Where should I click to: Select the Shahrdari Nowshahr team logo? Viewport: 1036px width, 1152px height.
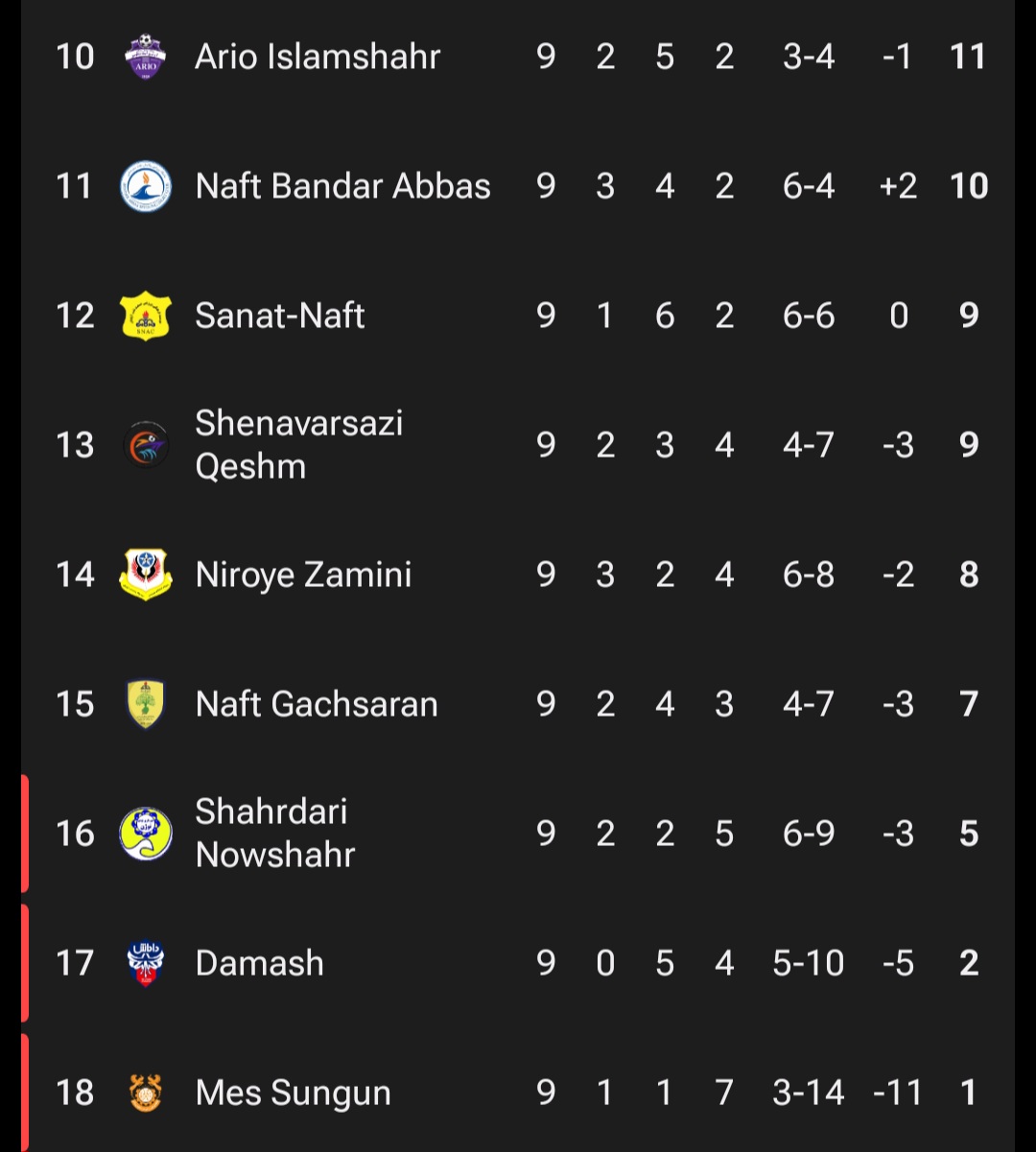(146, 833)
